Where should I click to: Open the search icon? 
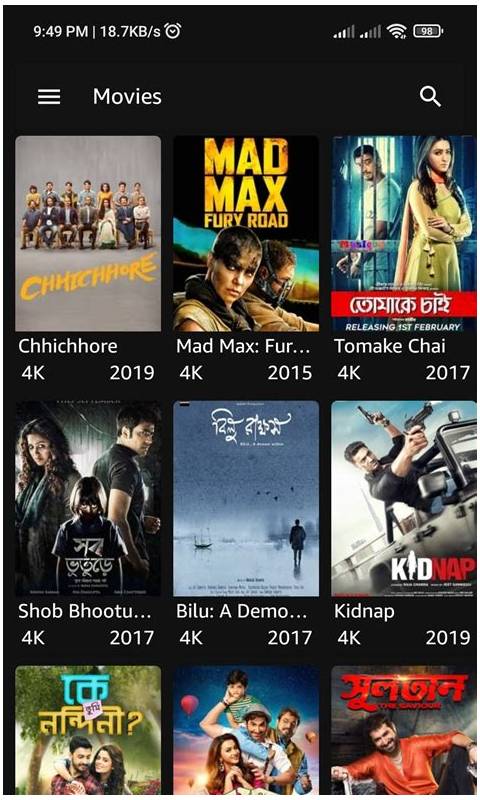point(430,96)
